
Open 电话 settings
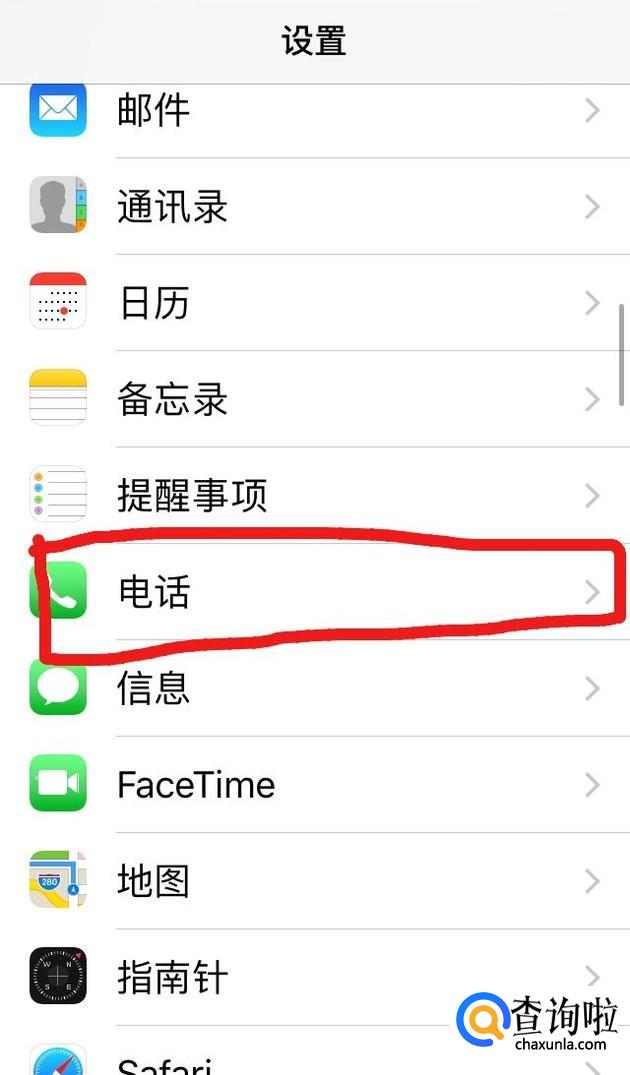(315, 592)
